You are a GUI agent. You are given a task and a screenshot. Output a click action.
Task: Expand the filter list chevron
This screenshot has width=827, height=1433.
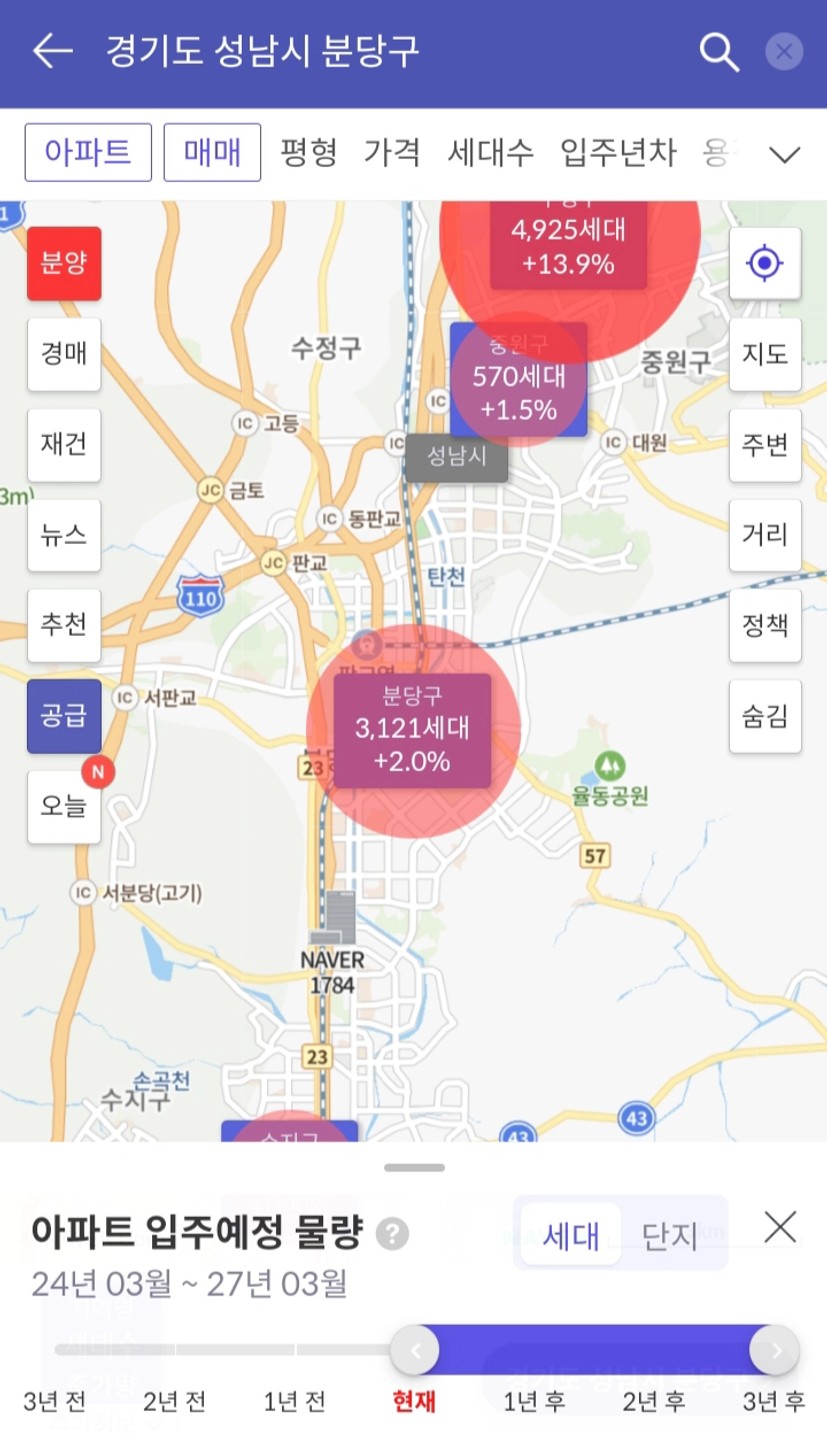[x=784, y=154]
